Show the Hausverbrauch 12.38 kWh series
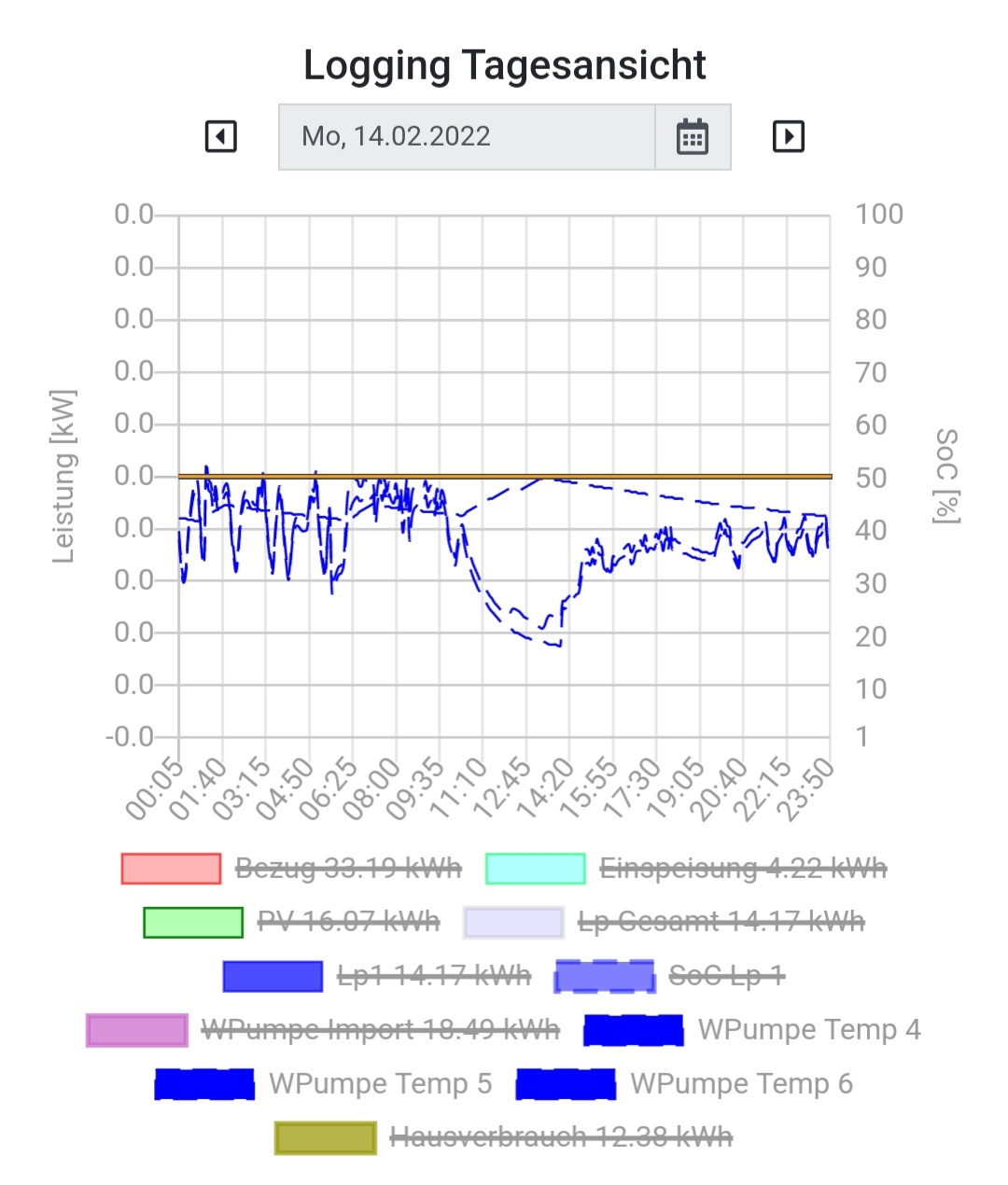Image resolution: width=1008 pixels, height=1185 pixels. pos(560,1137)
